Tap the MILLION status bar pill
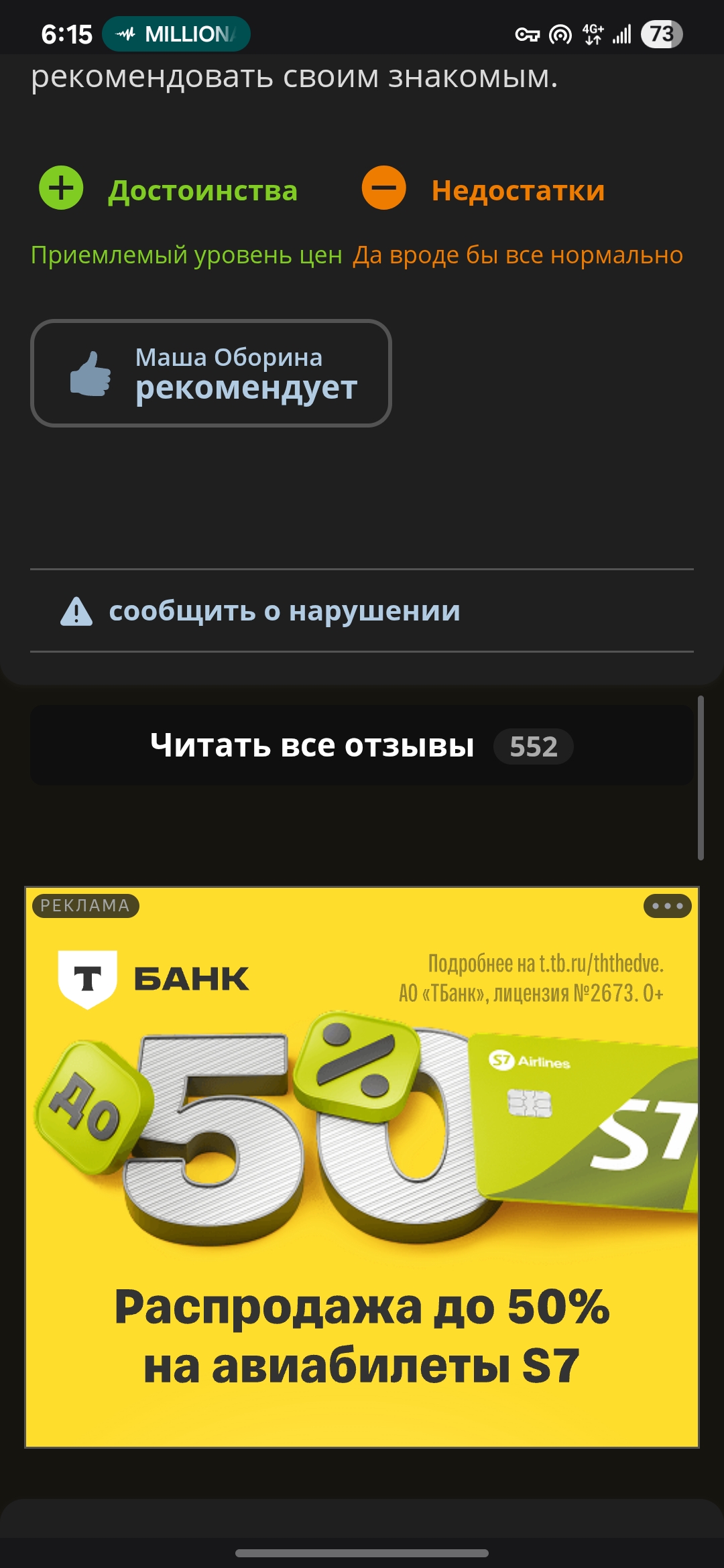 [176, 34]
